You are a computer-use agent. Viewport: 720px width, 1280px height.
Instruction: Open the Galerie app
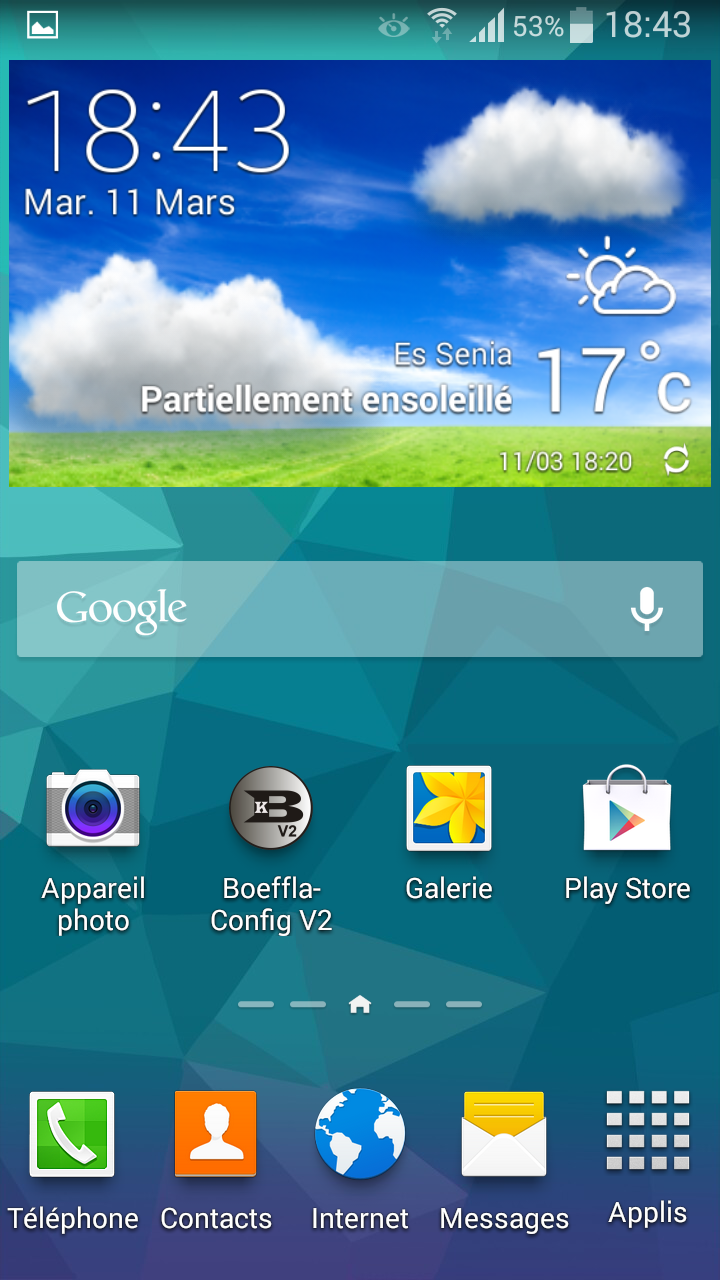click(x=449, y=808)
